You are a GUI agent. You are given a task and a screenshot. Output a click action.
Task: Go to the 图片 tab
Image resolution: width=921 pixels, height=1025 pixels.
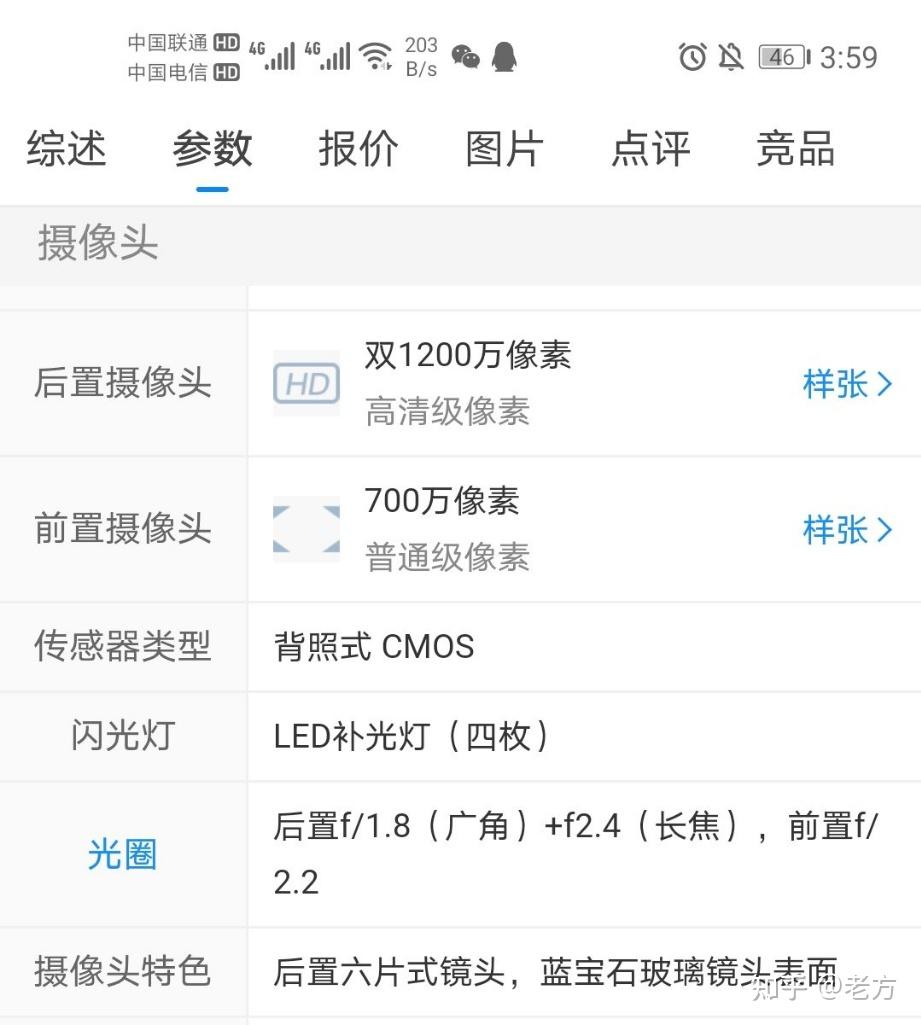[x=504, y=149]
